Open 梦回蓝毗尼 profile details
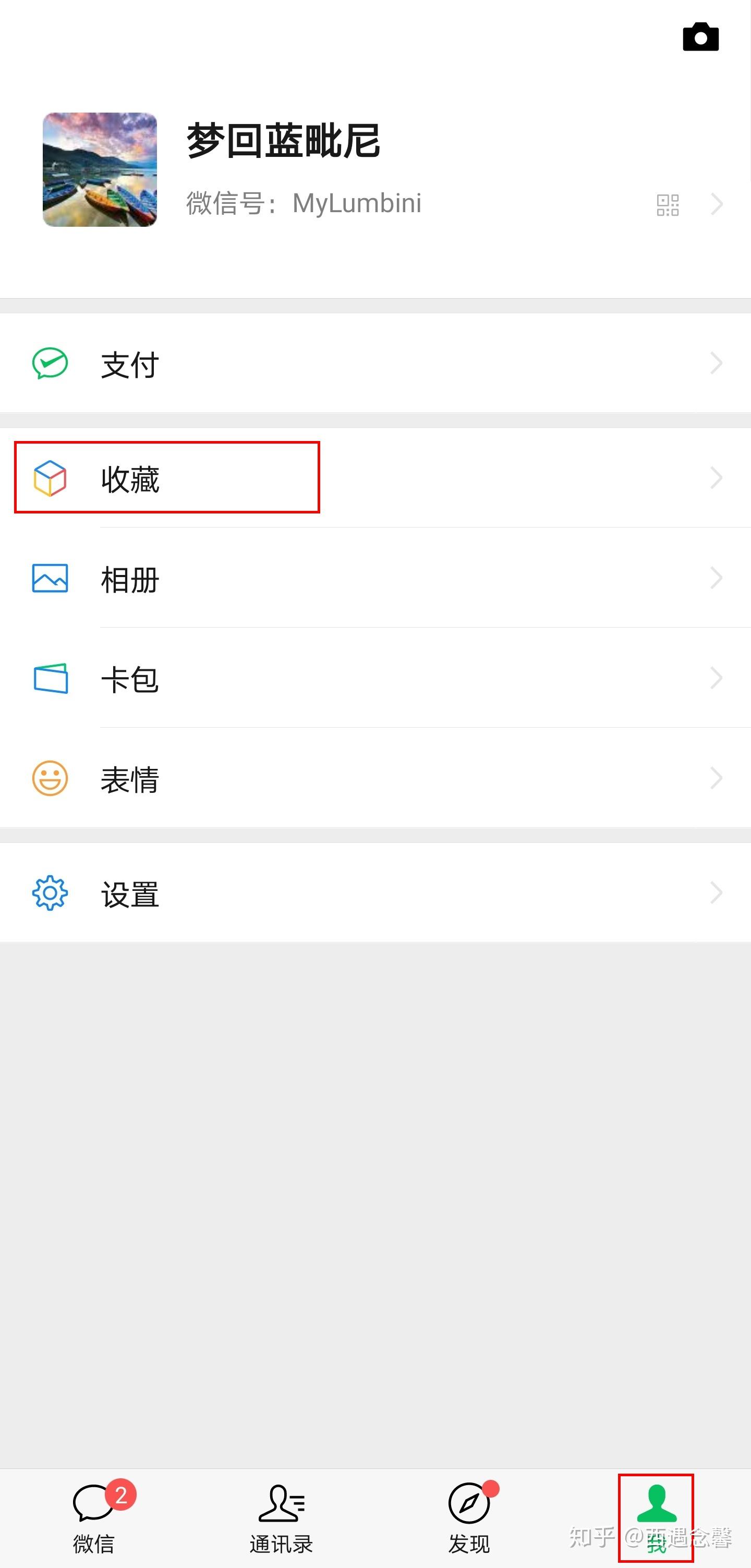751x1568 pixels. pos(375,170)
